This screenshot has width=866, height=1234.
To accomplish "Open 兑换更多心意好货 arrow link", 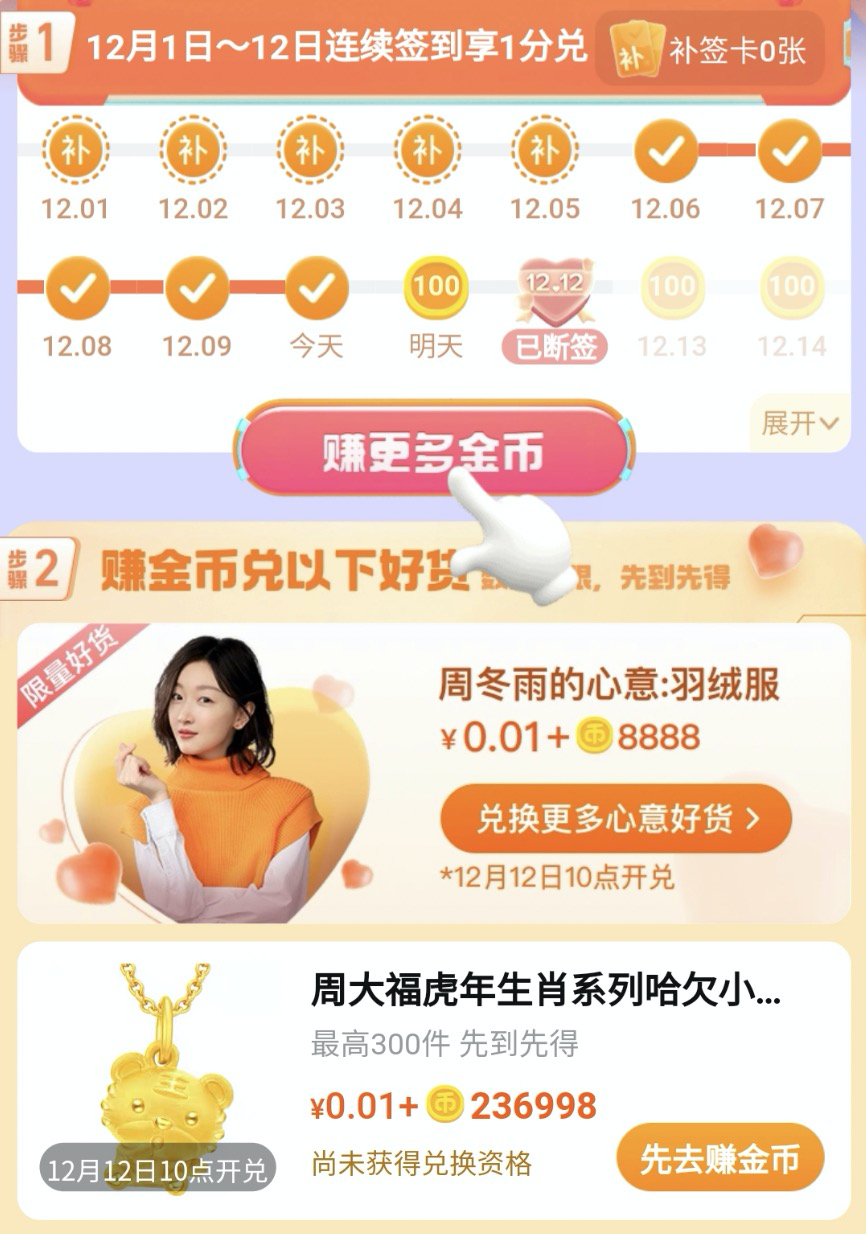I will point(617,817).
